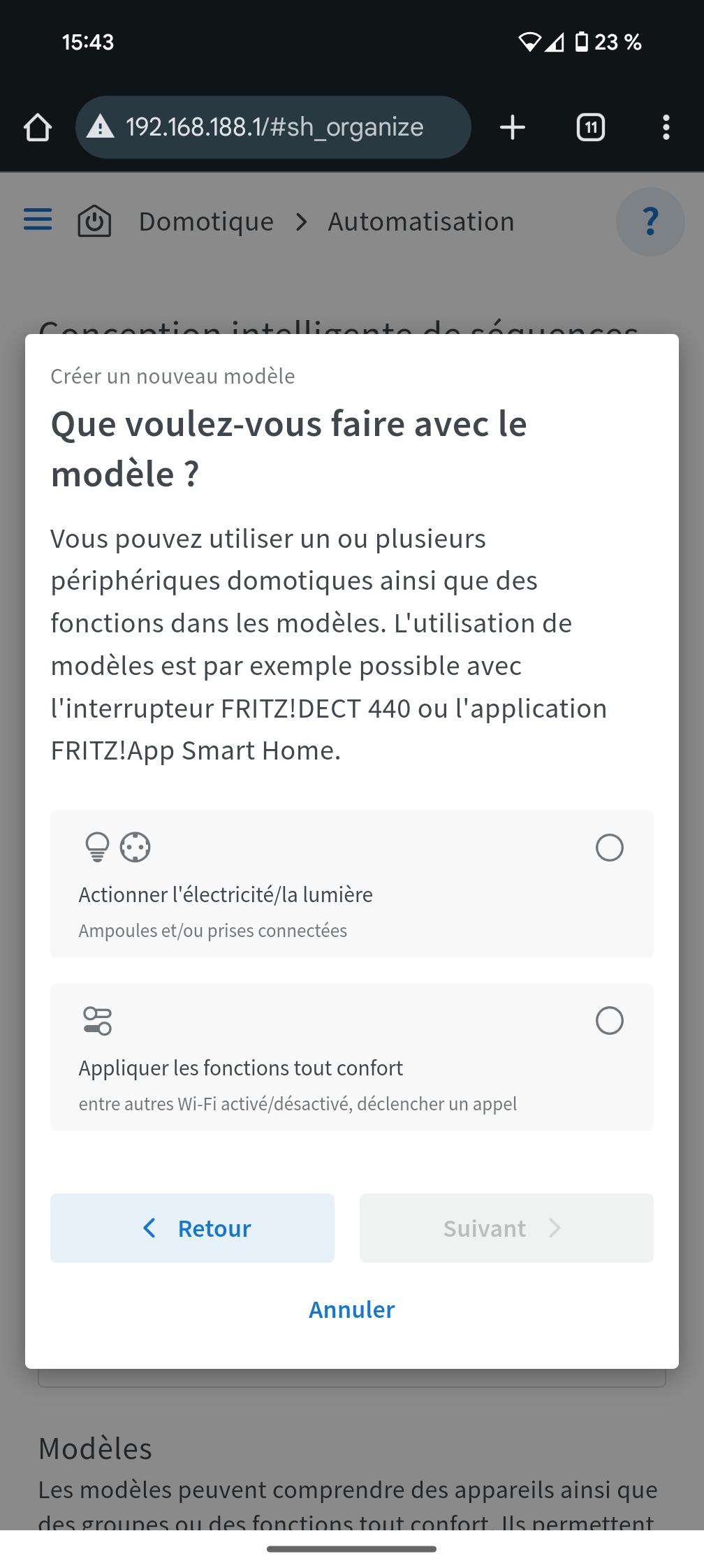This screenshot has height=1568, width=704.
Task: Open a new browser tab
Action: click(x=512, y=127)
